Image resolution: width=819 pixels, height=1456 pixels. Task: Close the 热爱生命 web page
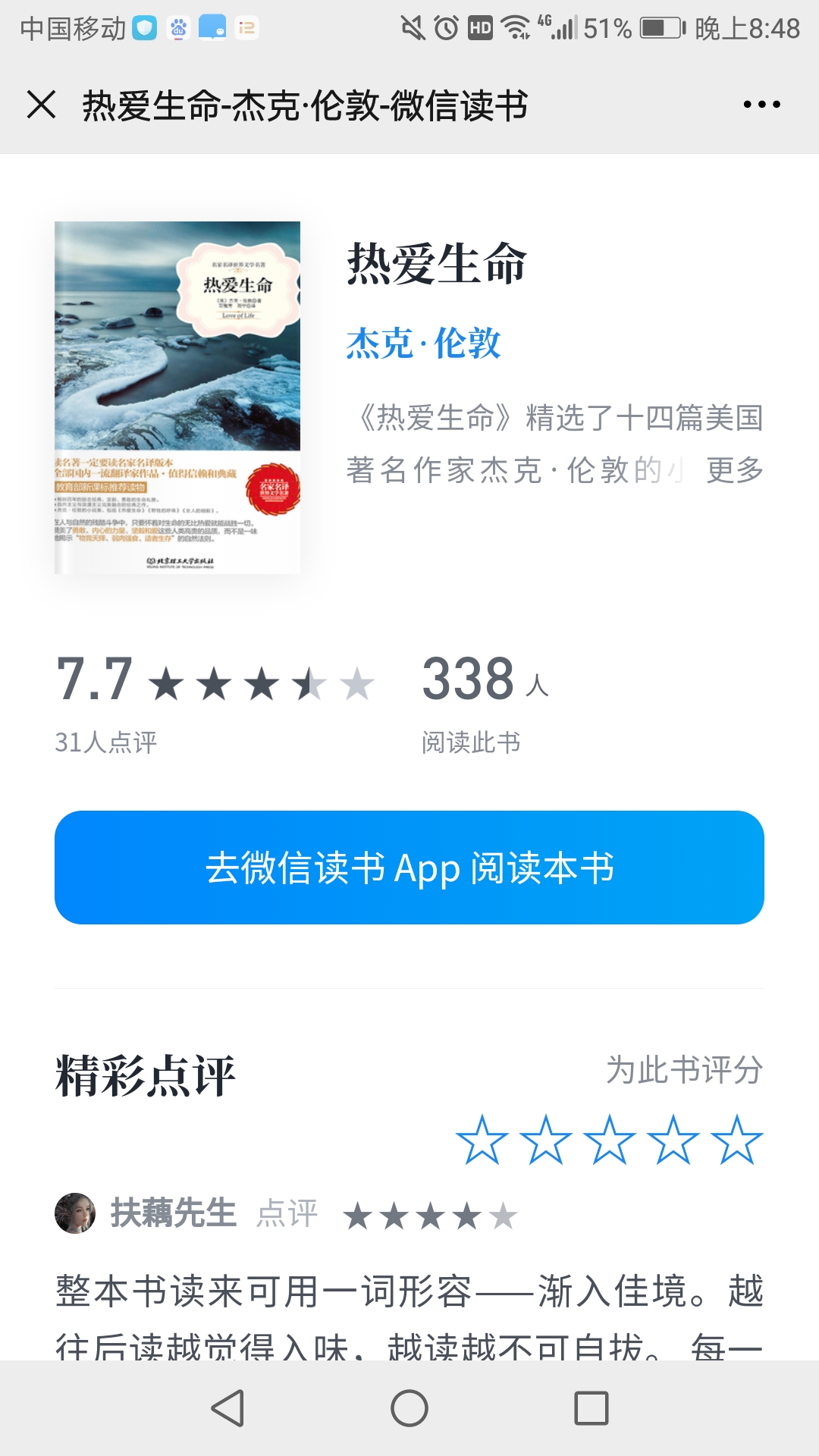tap(42, 105)
